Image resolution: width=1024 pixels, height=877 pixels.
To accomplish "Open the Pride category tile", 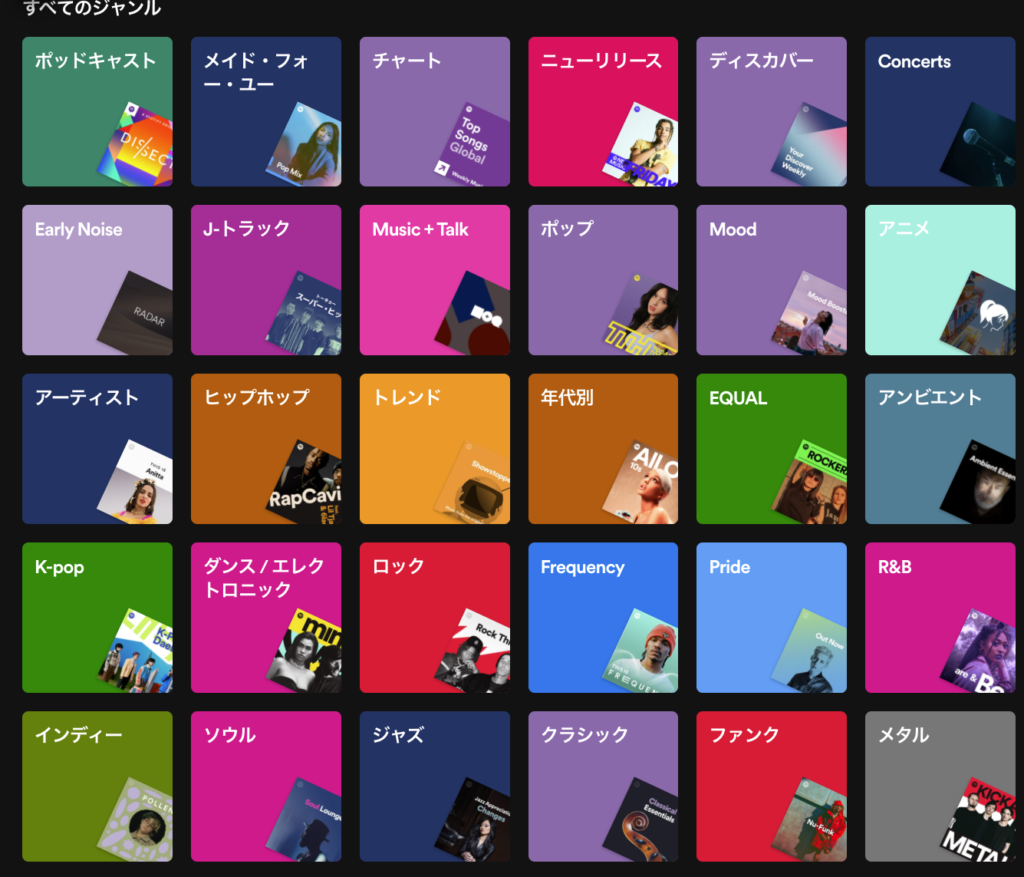I will tap(771, 617).
